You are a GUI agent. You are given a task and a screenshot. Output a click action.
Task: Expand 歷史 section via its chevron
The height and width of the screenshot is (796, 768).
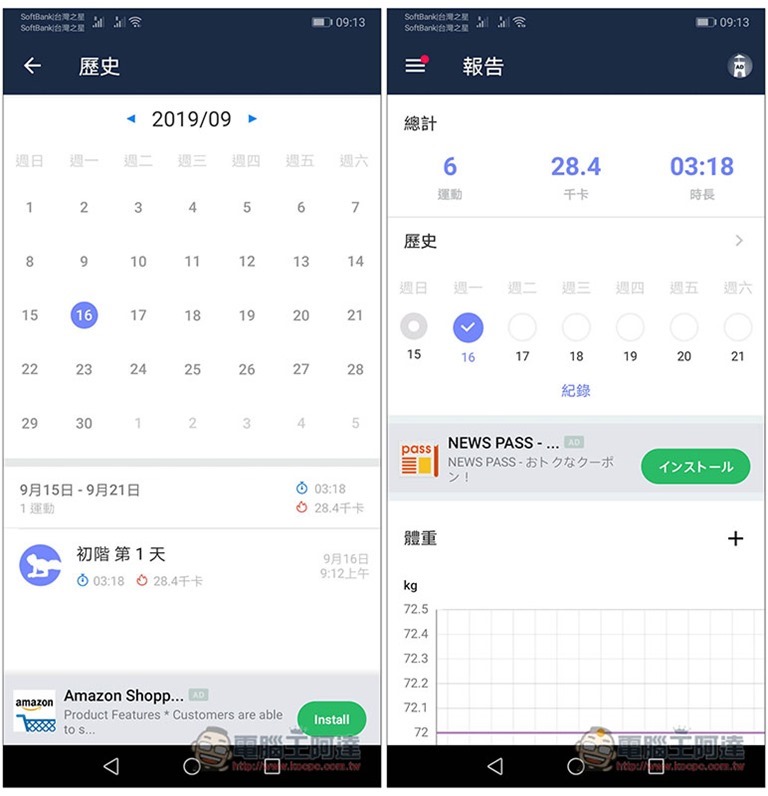click(739, 241)
